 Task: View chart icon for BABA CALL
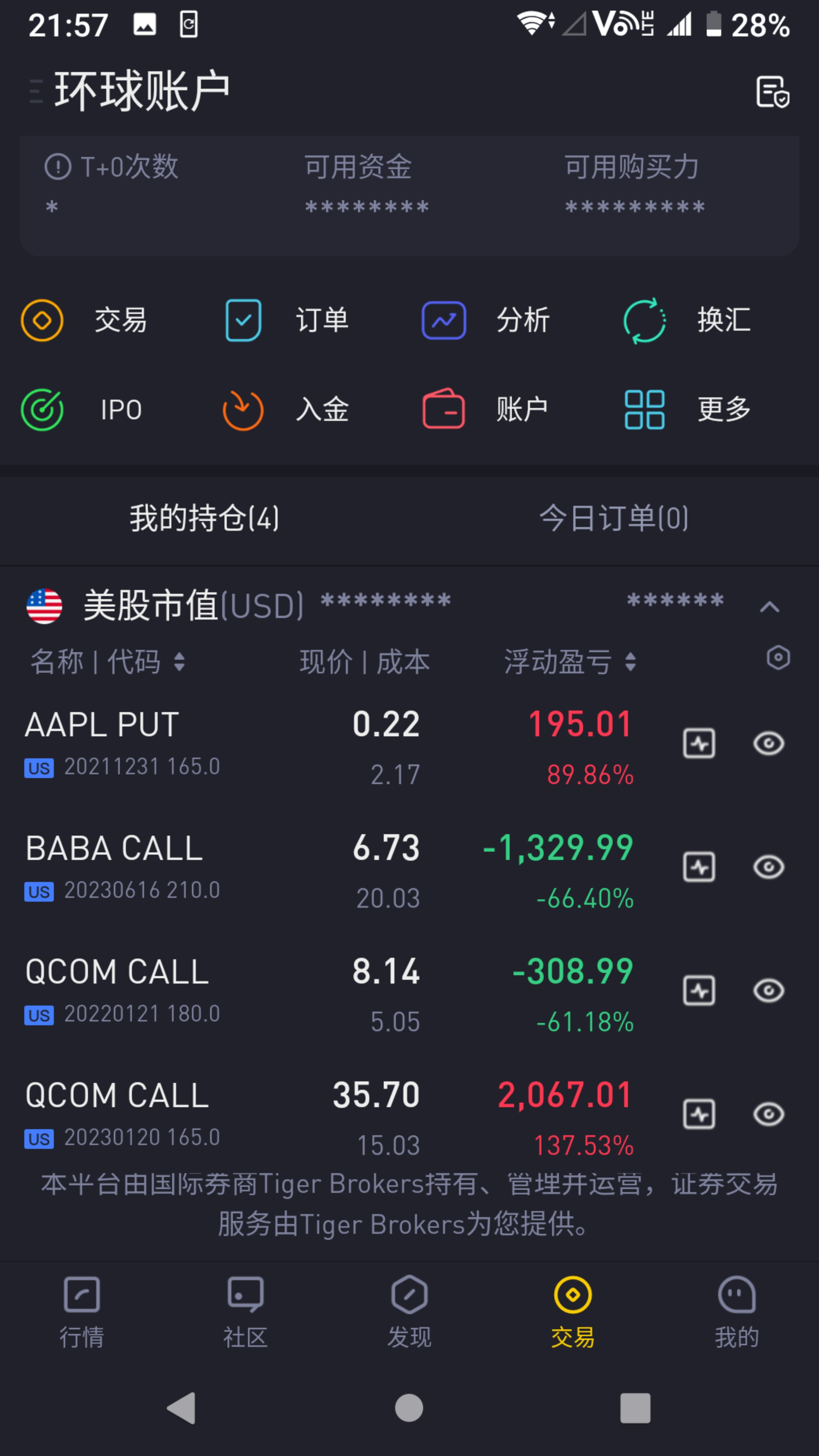(699, 867)
